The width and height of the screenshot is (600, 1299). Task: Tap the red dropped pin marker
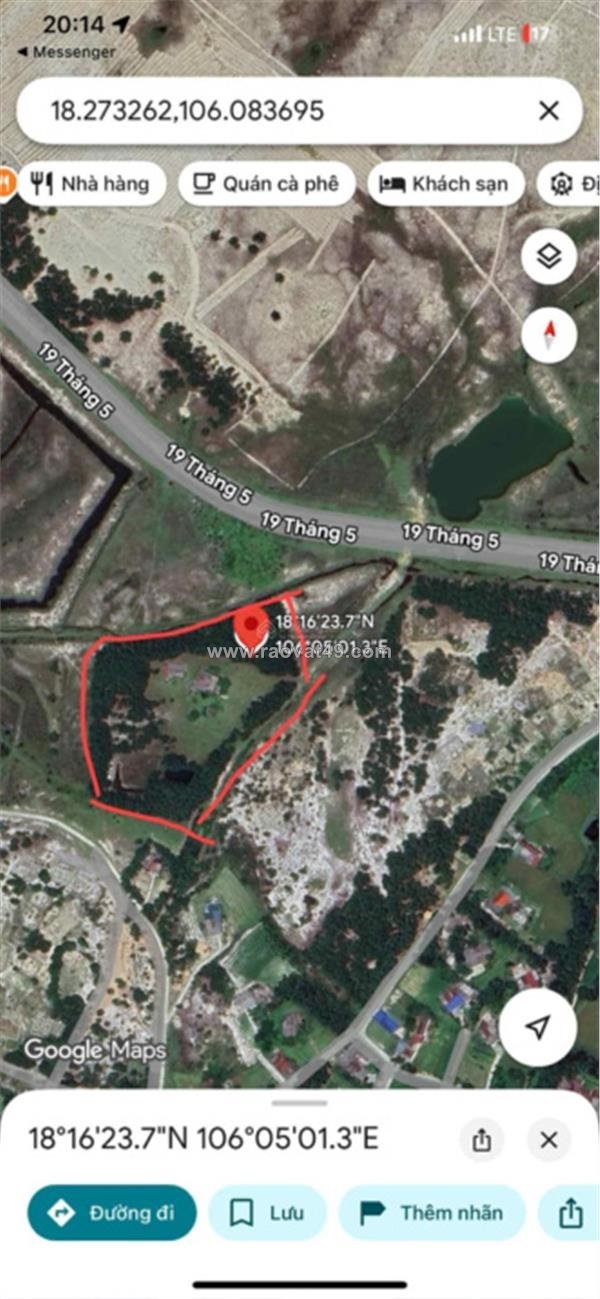250,626
